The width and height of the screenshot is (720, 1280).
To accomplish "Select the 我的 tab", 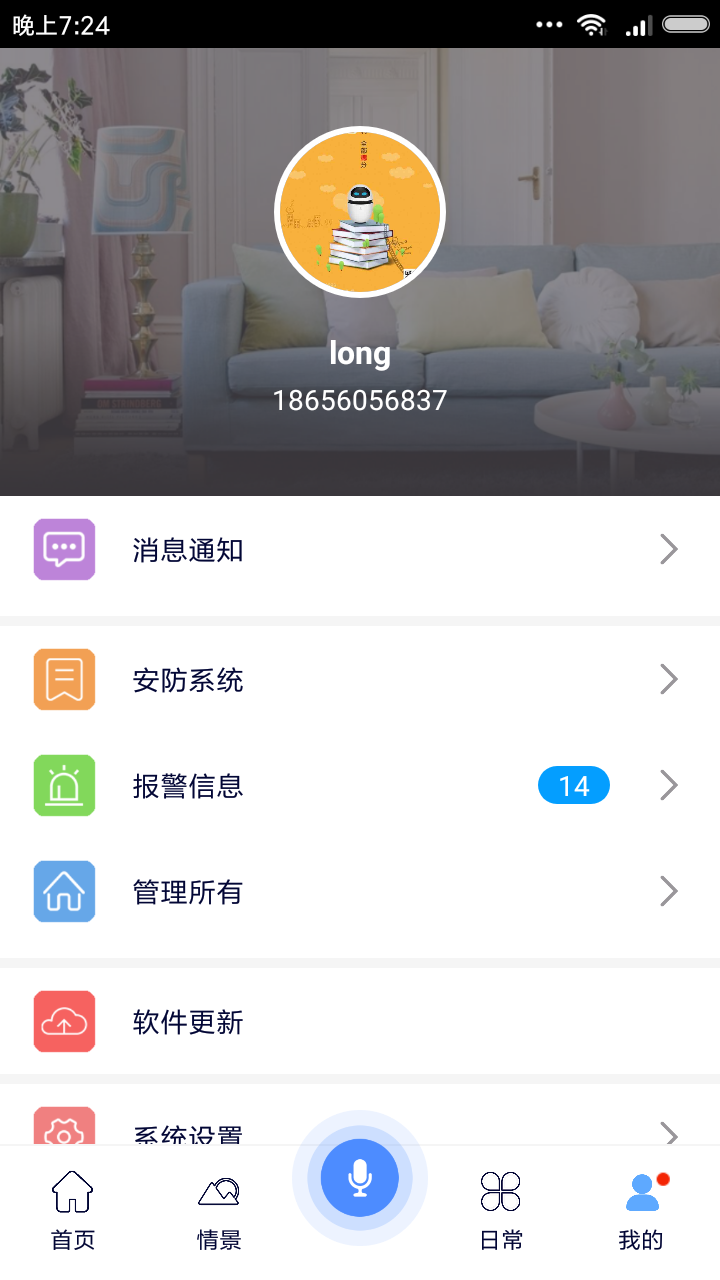I will click(x=641, y=1210).
